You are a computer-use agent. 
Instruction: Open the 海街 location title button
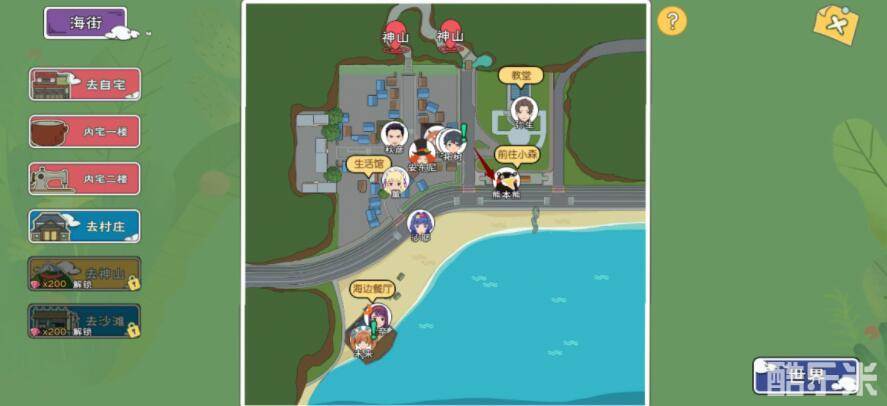[x=85, y=22]
